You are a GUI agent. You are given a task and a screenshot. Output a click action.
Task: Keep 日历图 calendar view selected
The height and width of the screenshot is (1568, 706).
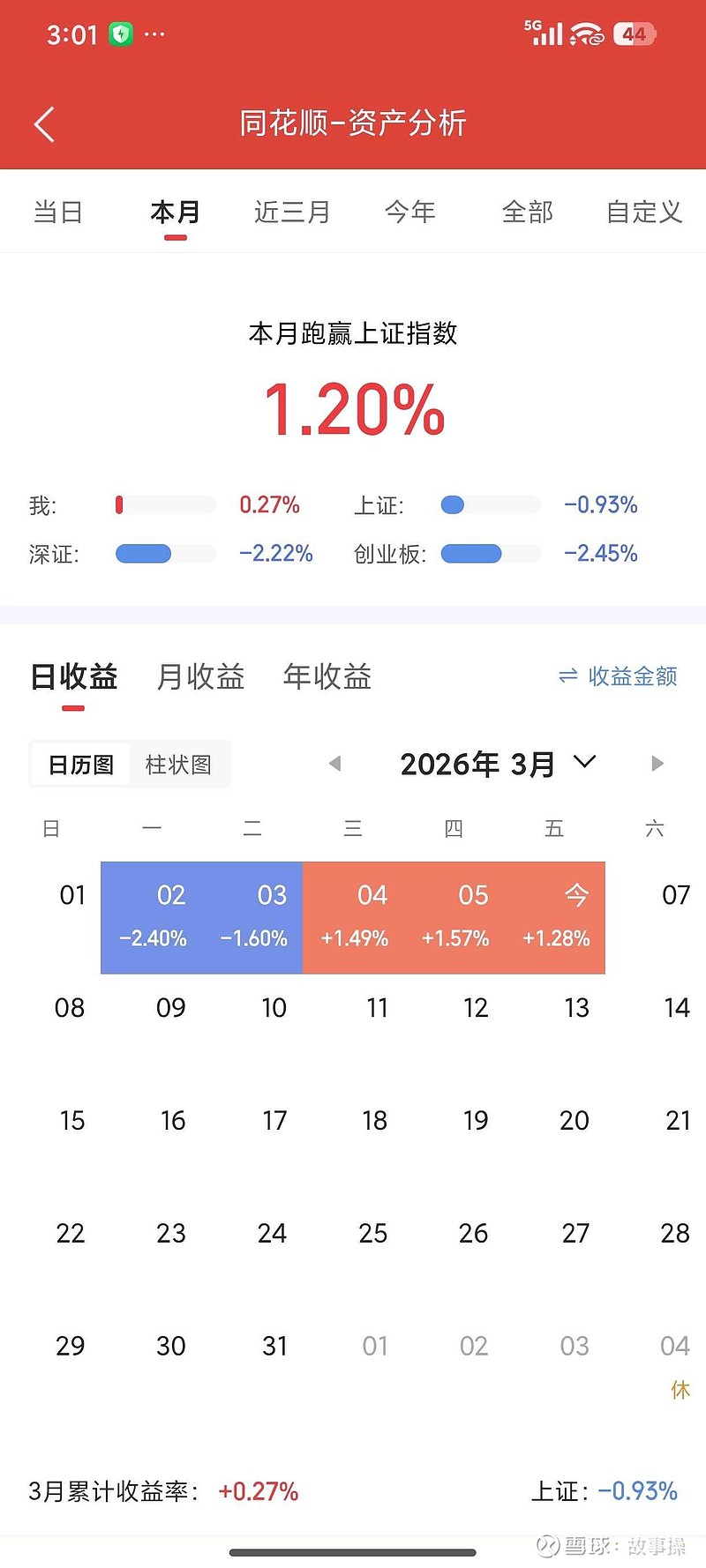[80, 764]
